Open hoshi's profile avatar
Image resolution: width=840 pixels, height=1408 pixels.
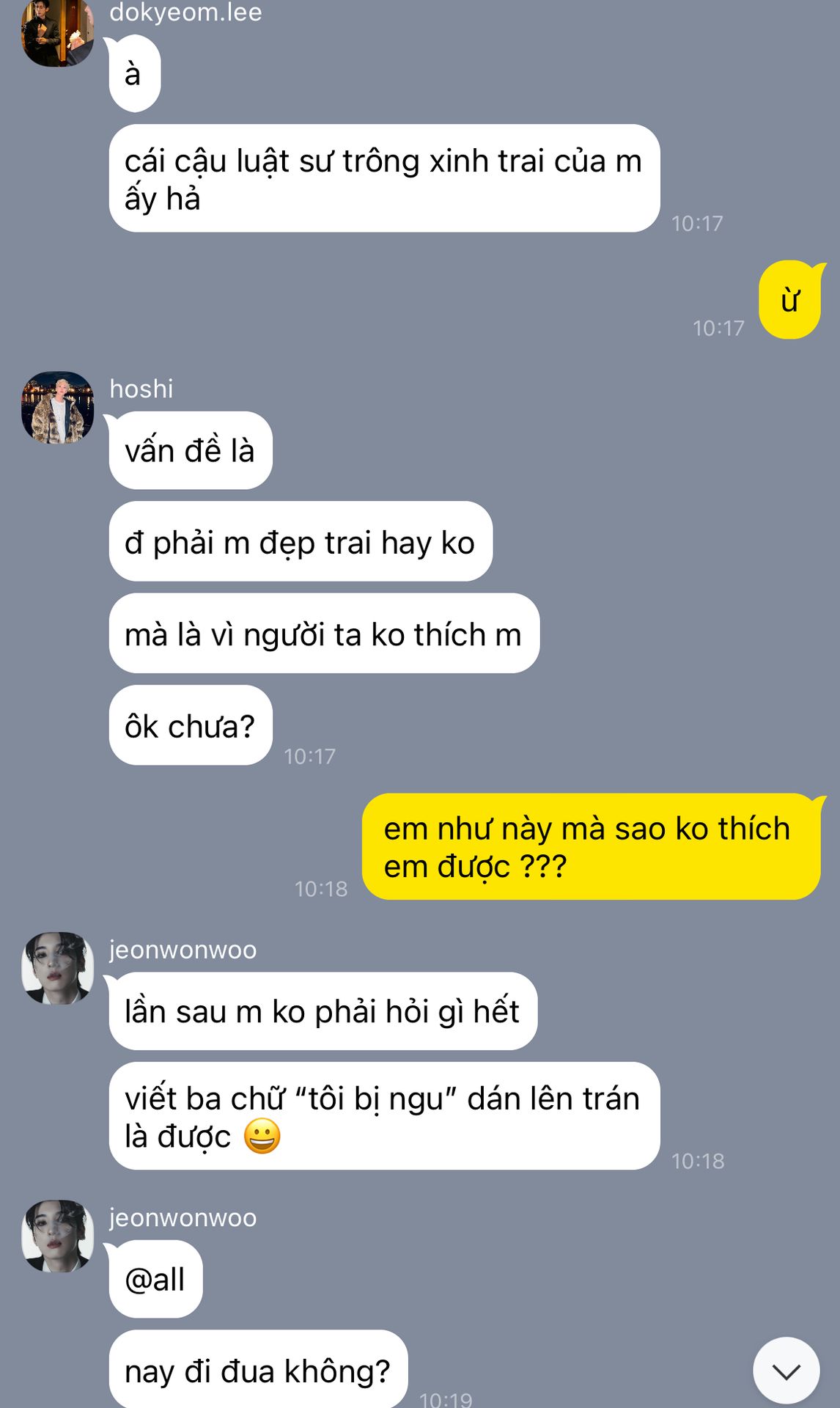[58, 407]
